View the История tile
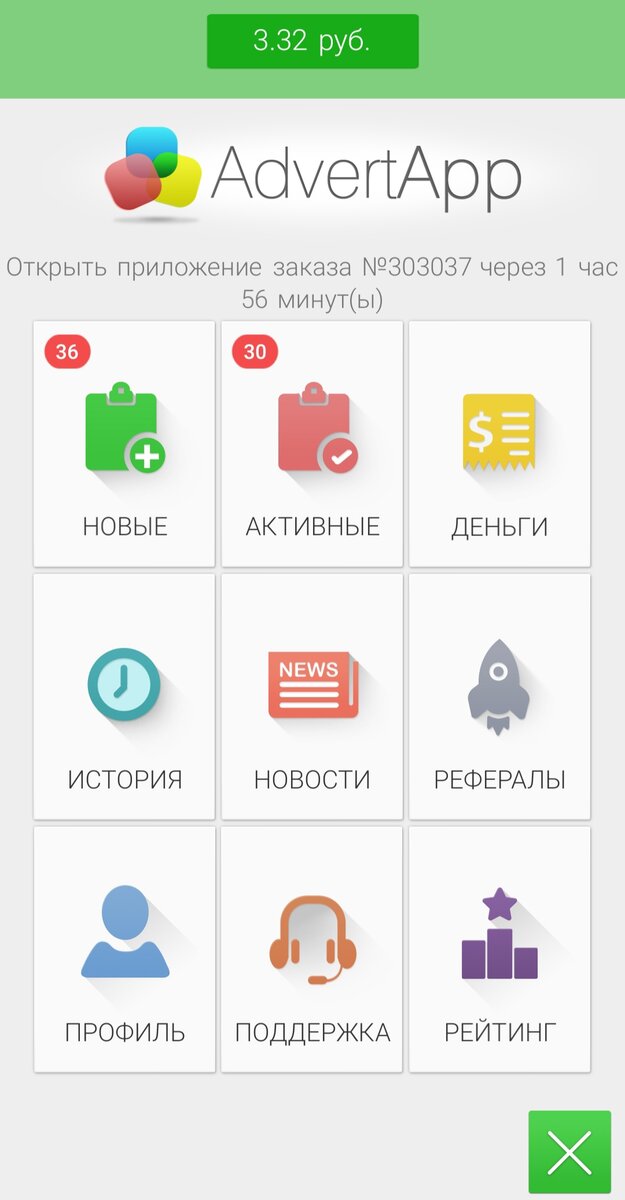The width and height of the screenshot is (625, 1200). point(125,696)
